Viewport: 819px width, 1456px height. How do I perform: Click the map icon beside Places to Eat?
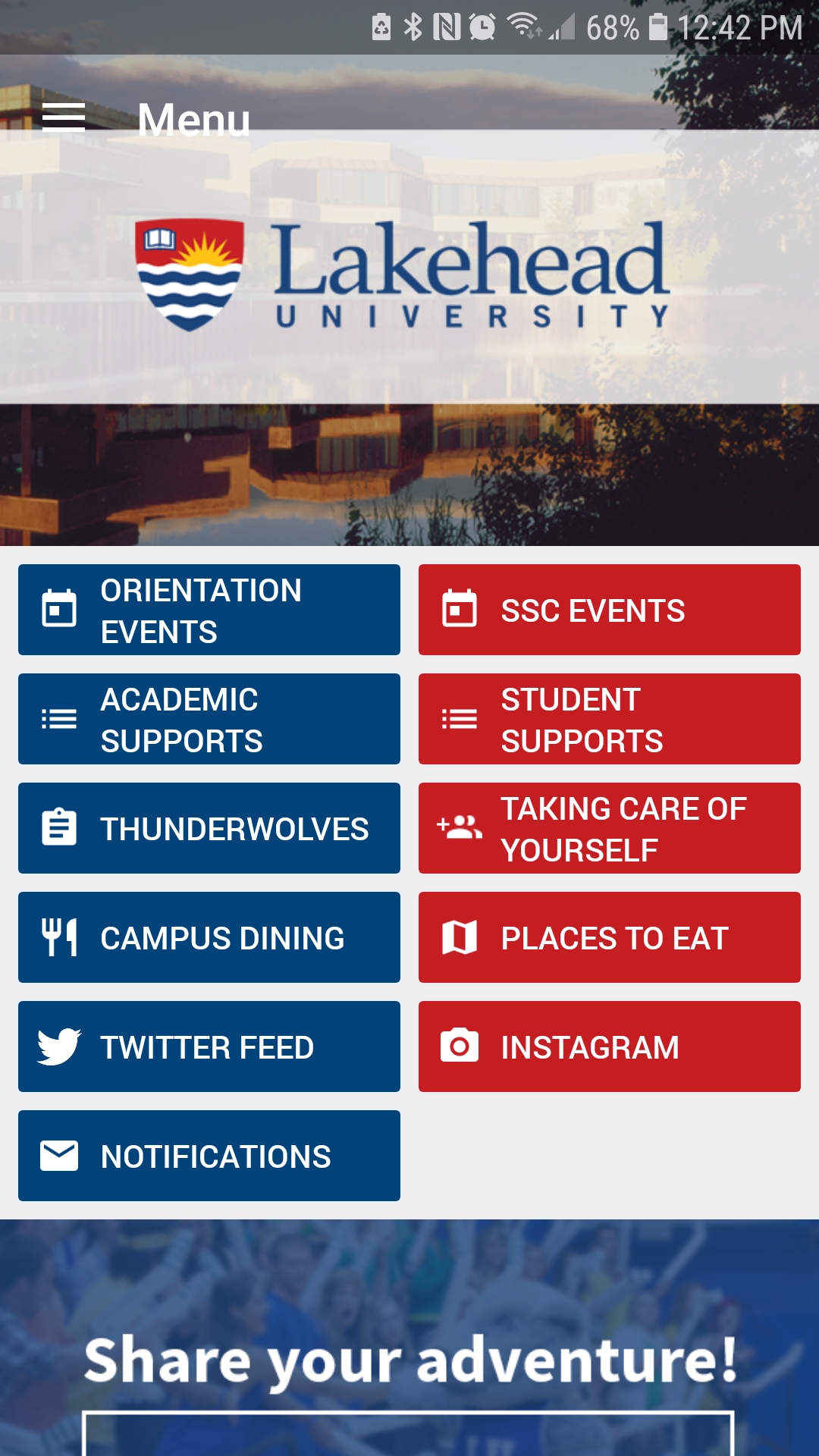pos(458,937)
